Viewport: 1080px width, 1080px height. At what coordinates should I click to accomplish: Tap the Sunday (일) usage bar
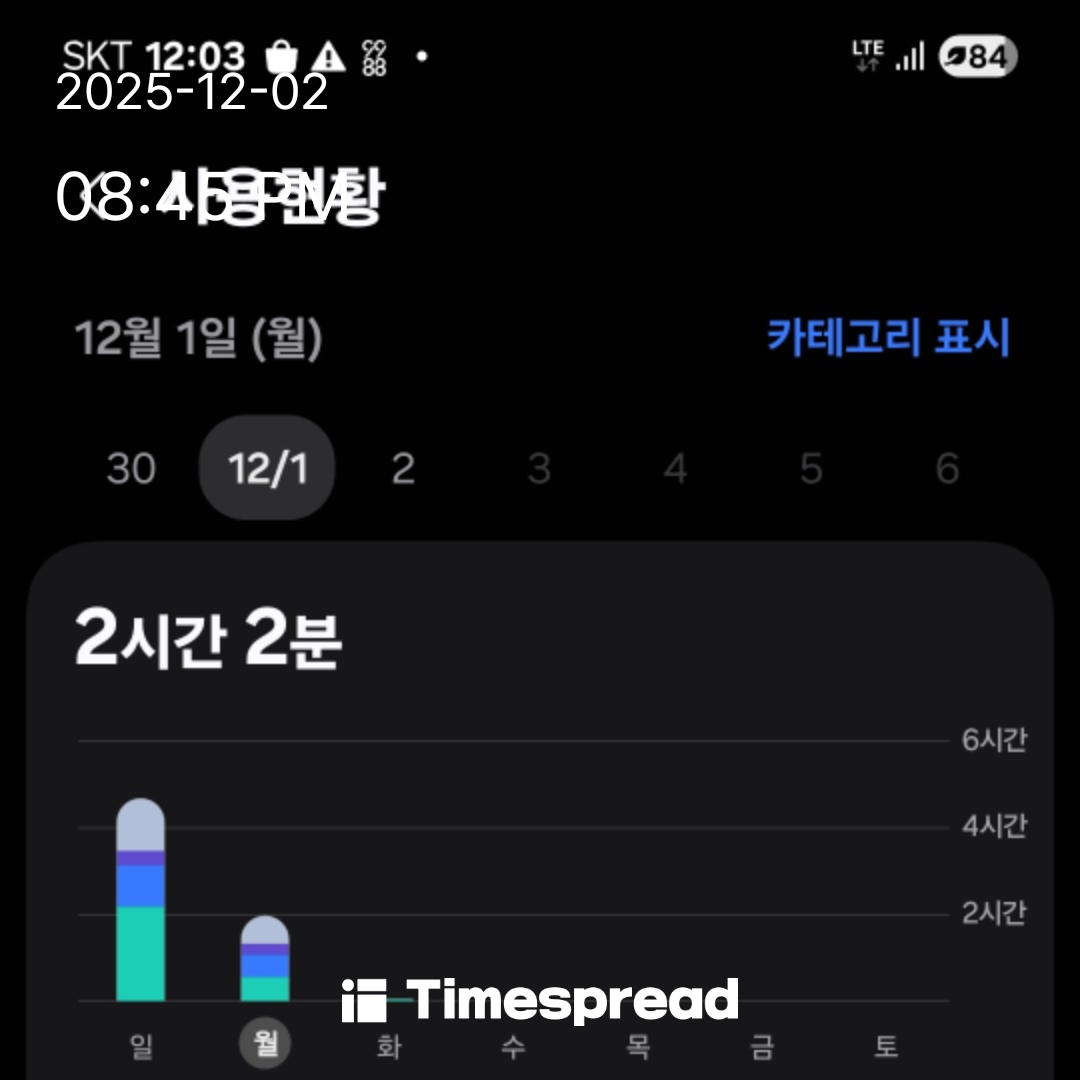(x=141, y=900)
